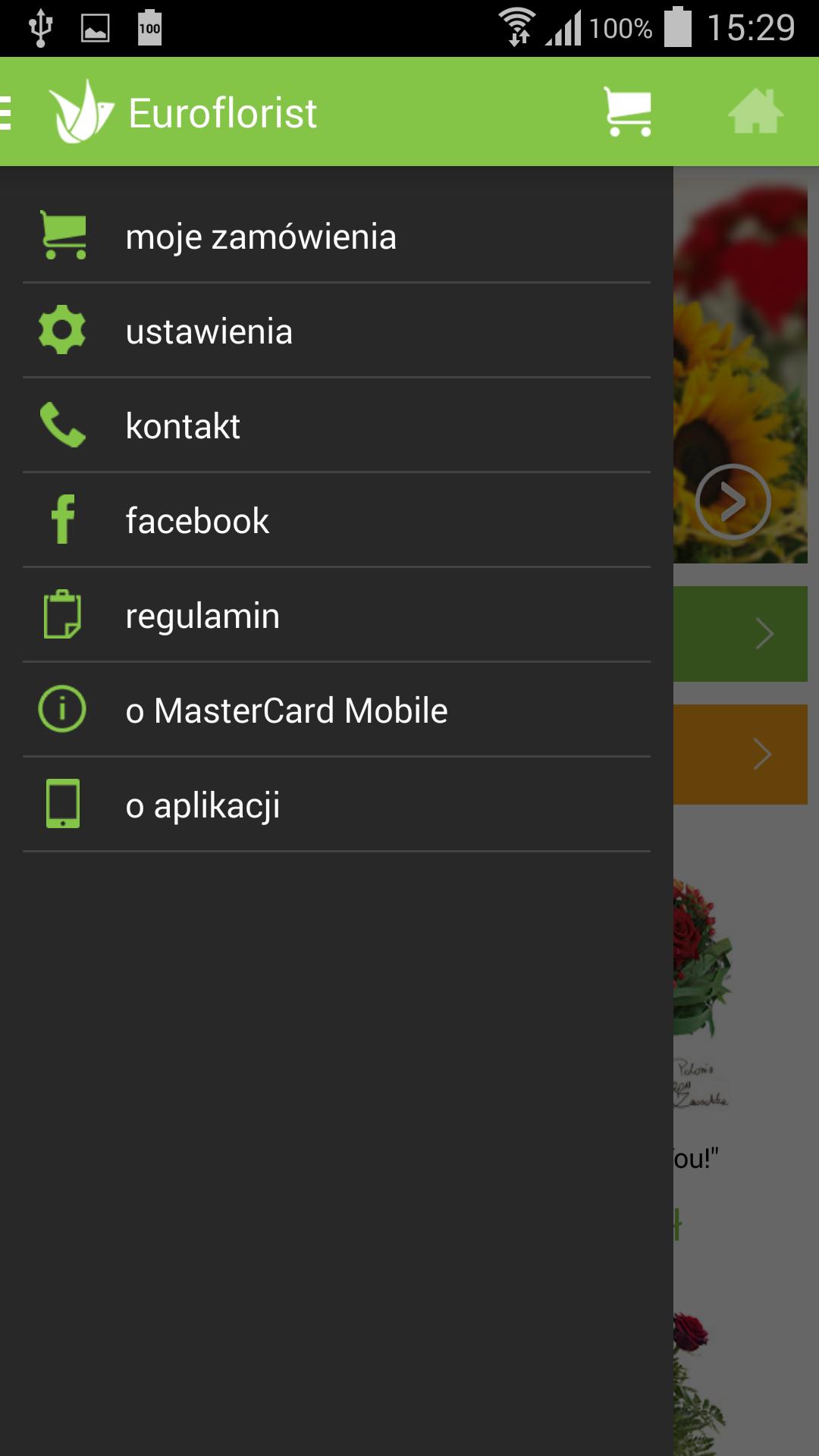Open the shopping cart in the app bar
This screenshot has width=819, height=1456.
[627, 112]
